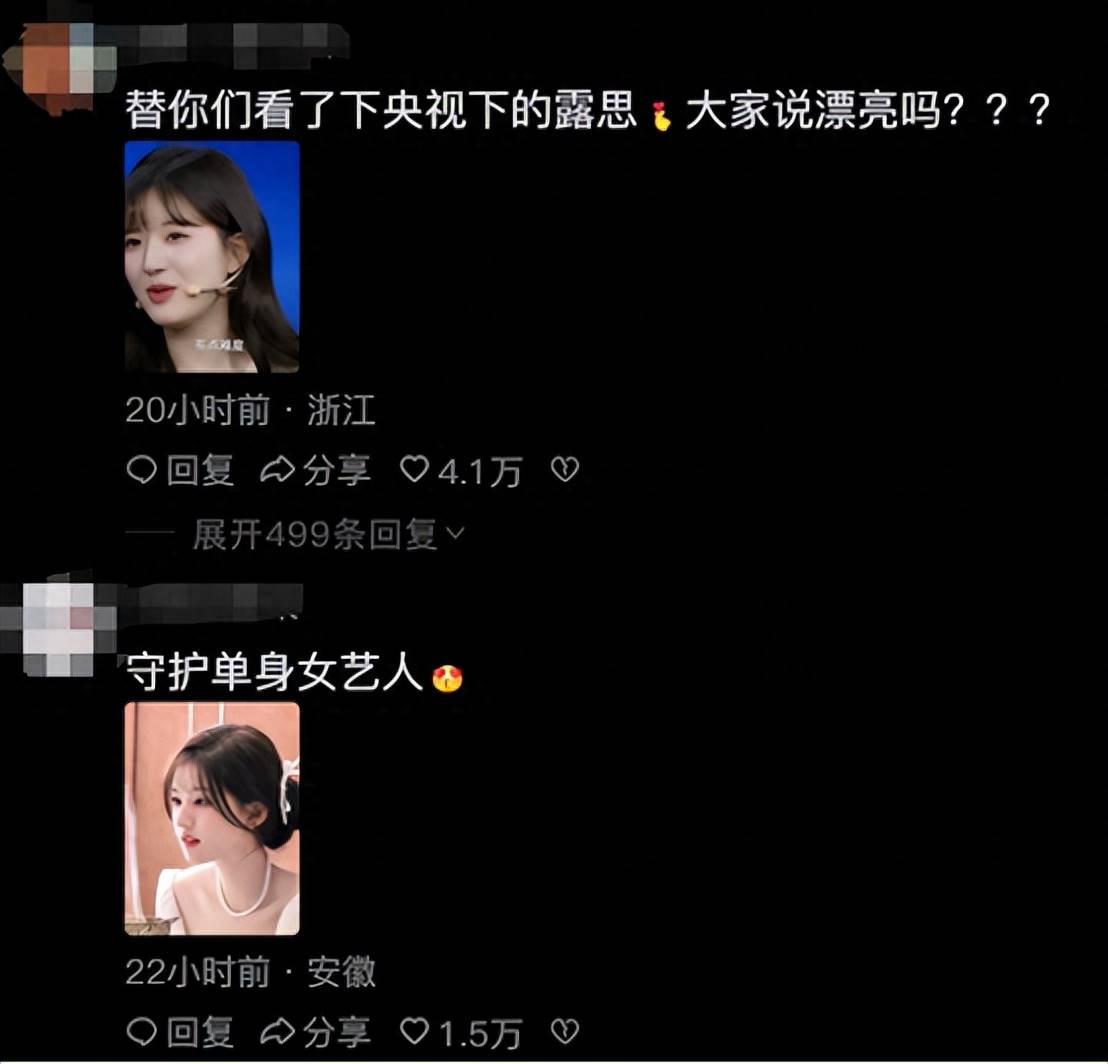This screenshot has width=1108, height=1064.
Task: Dislike the comment from 浙江
Action: tap(565, 470)
